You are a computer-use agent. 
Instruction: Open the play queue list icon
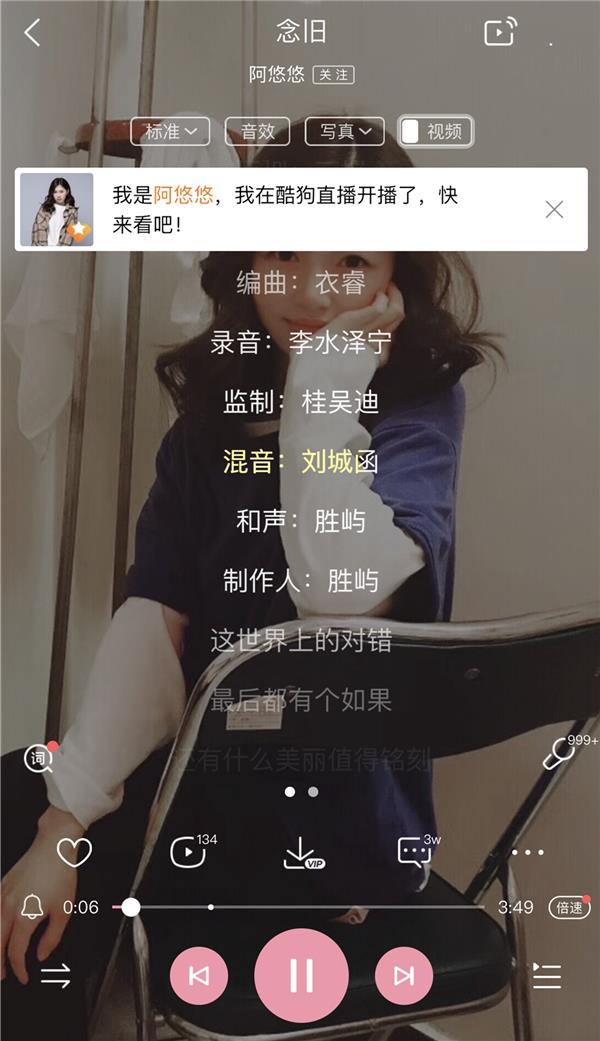click(546, 976)
